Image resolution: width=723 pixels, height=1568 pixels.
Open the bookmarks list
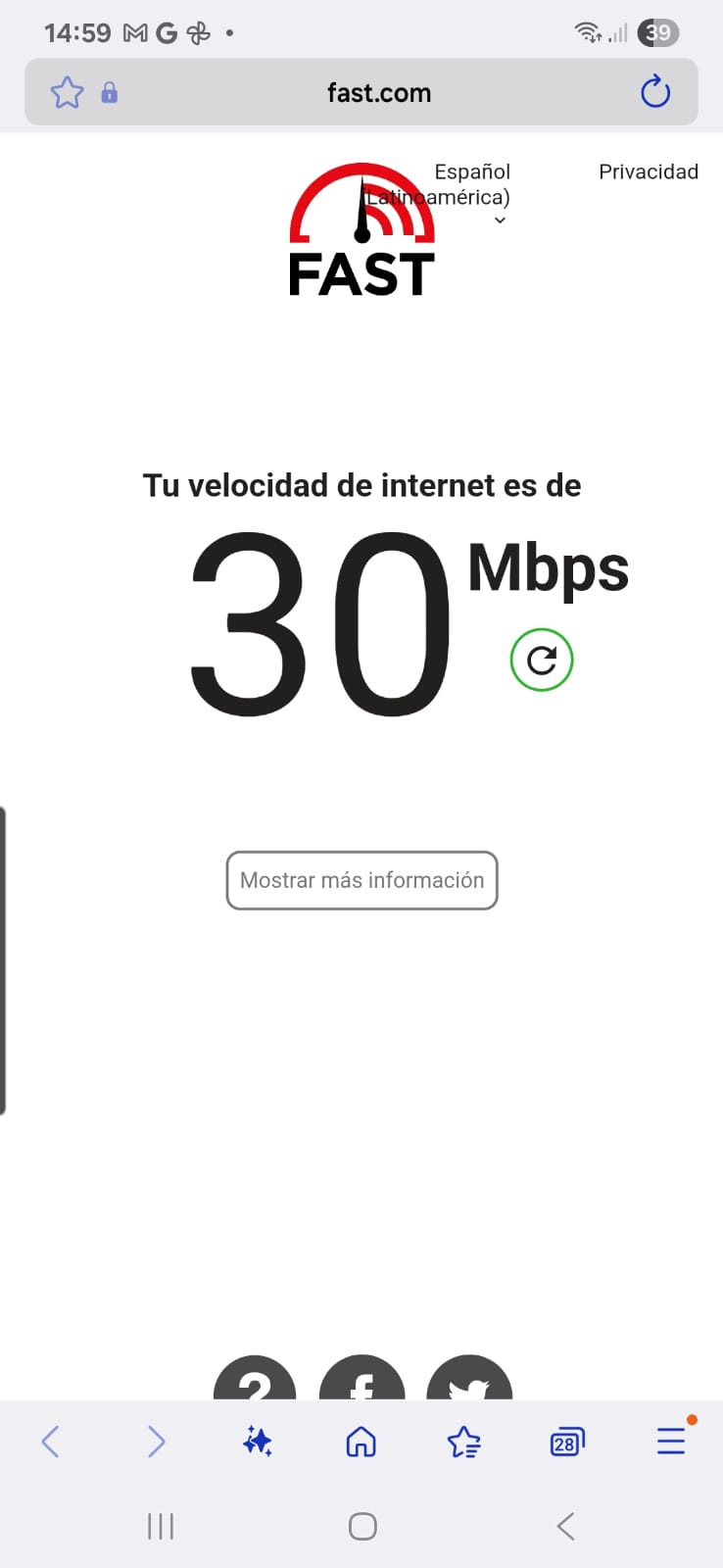tap(463, 1442)
